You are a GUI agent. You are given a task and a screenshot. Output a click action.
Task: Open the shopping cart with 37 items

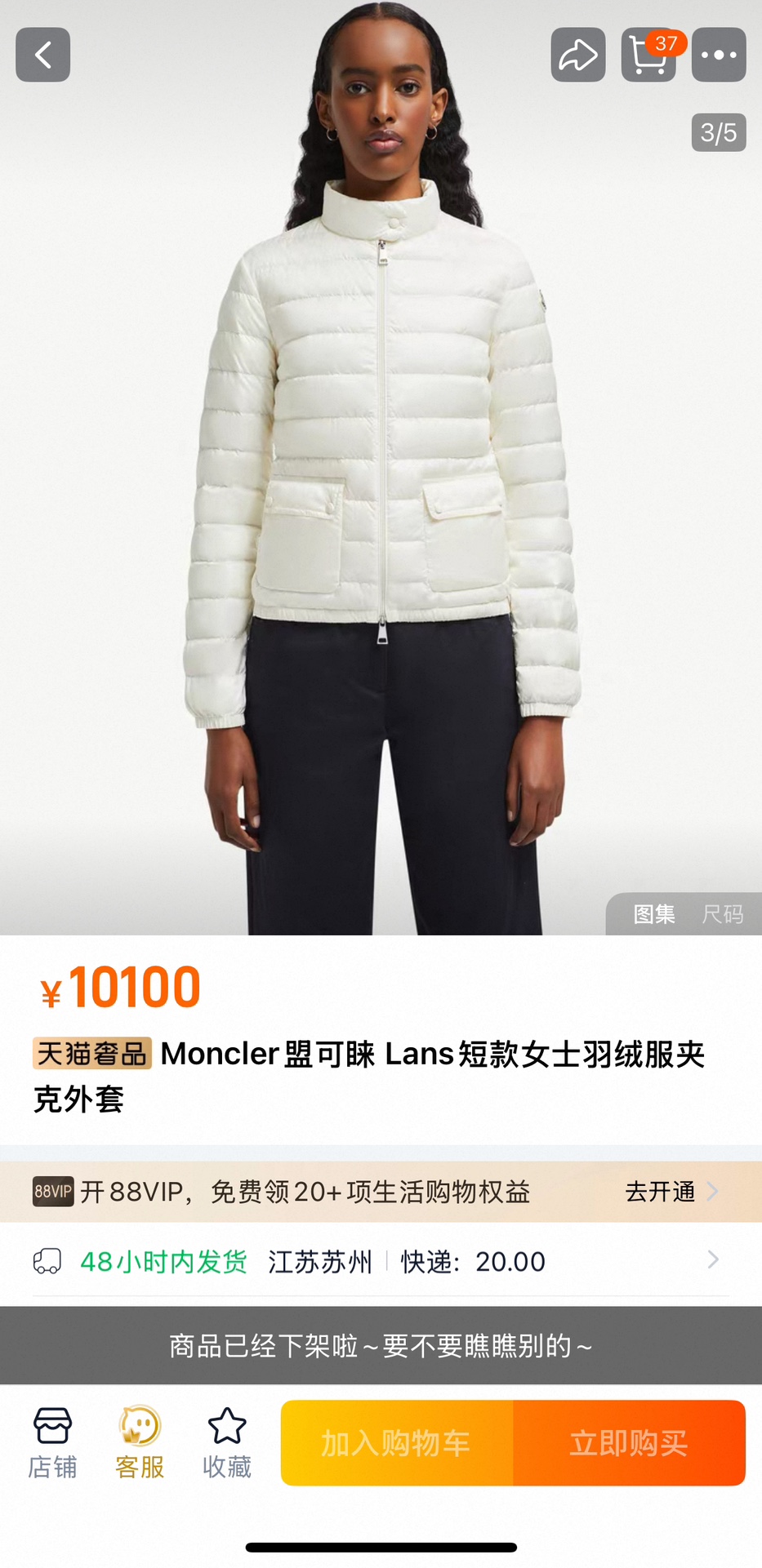point(648,55)
